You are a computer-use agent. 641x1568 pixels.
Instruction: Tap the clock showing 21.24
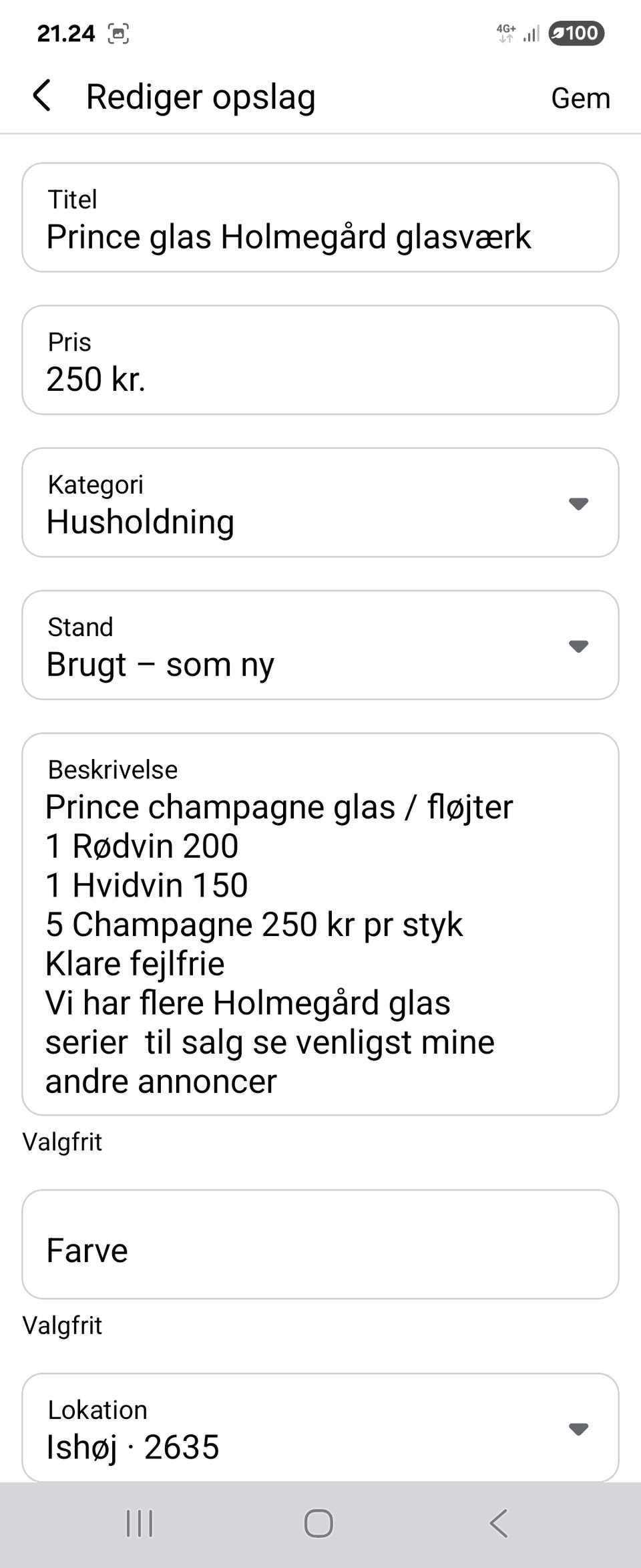pyautogui.click(x=65, y=32)
